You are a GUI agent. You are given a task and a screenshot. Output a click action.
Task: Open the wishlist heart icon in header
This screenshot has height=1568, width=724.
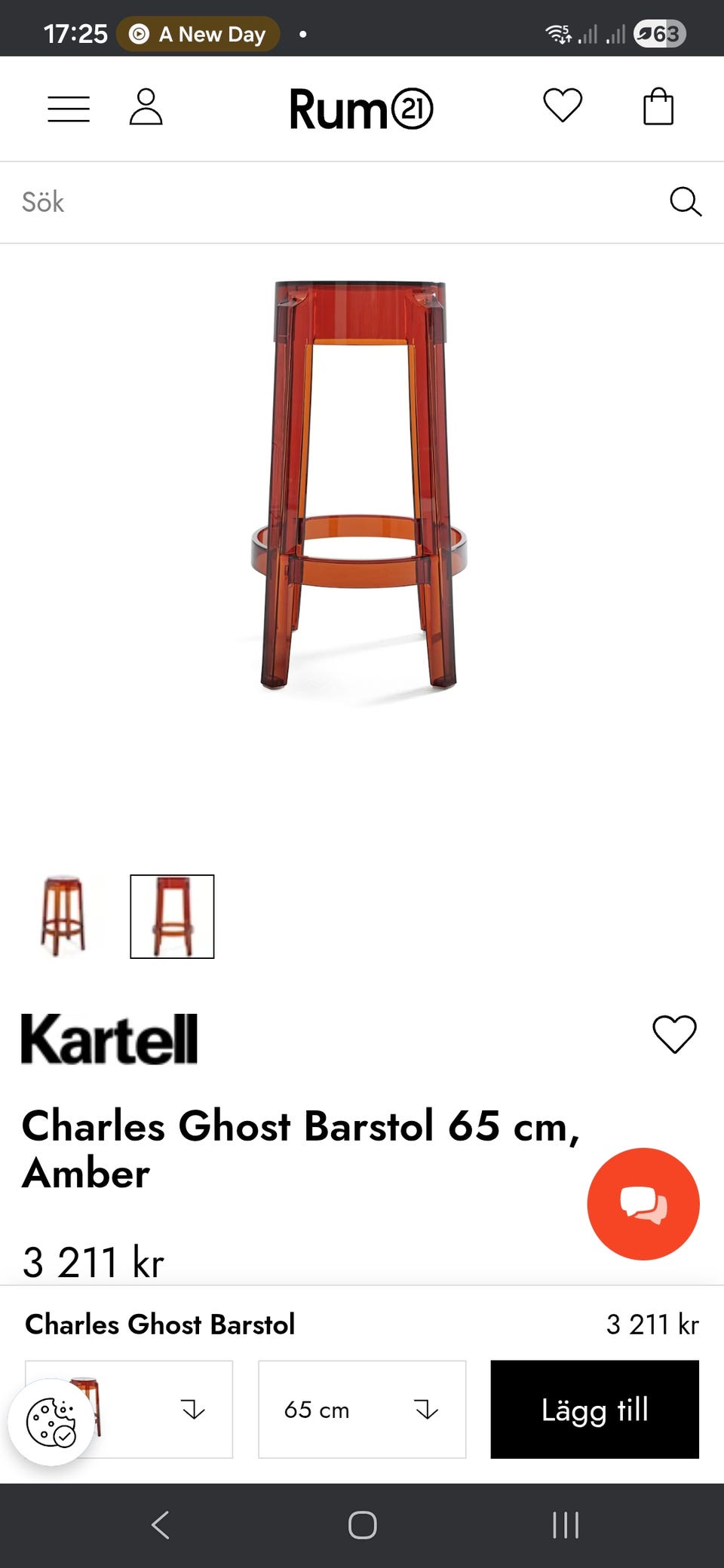pyautogui.click(x=561, y=107)
